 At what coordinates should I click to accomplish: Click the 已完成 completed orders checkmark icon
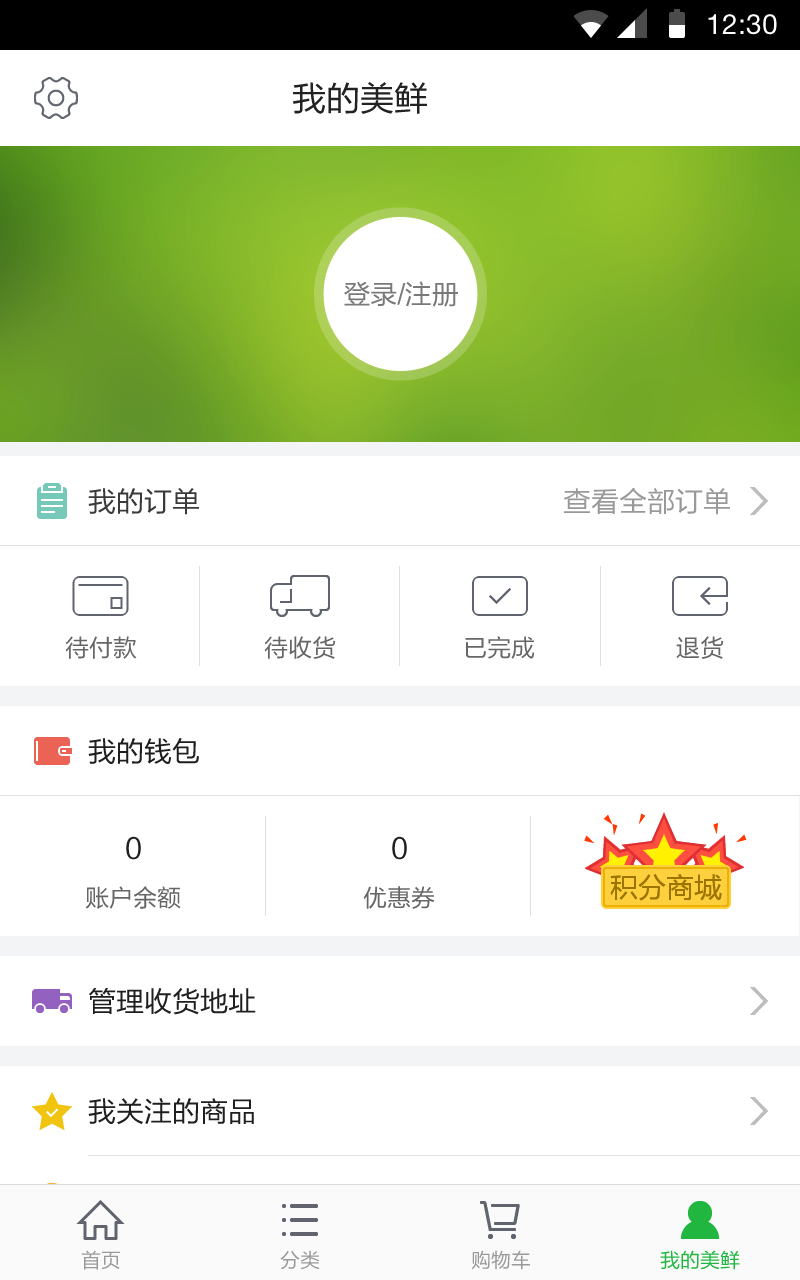[x=499, y=595]
